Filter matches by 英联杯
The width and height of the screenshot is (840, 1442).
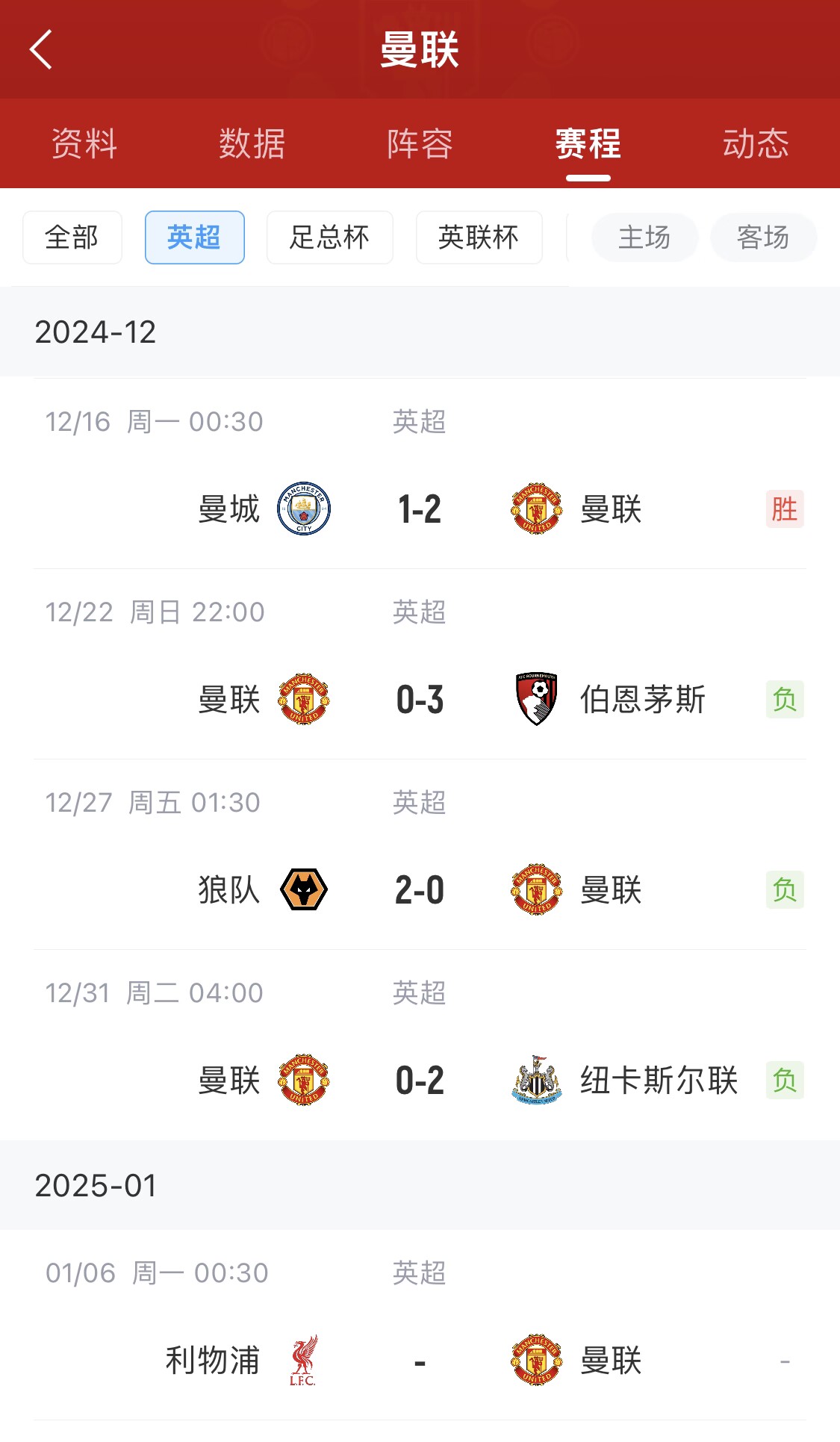479,237
